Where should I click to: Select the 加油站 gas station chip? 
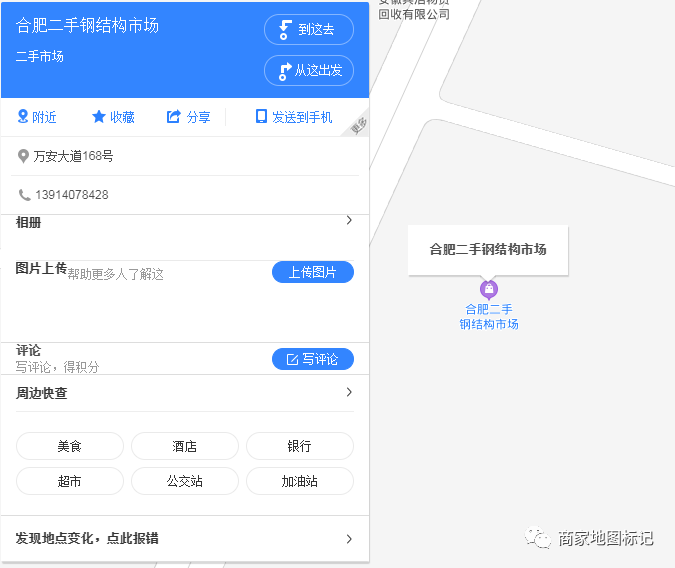(x=299, y=481)
